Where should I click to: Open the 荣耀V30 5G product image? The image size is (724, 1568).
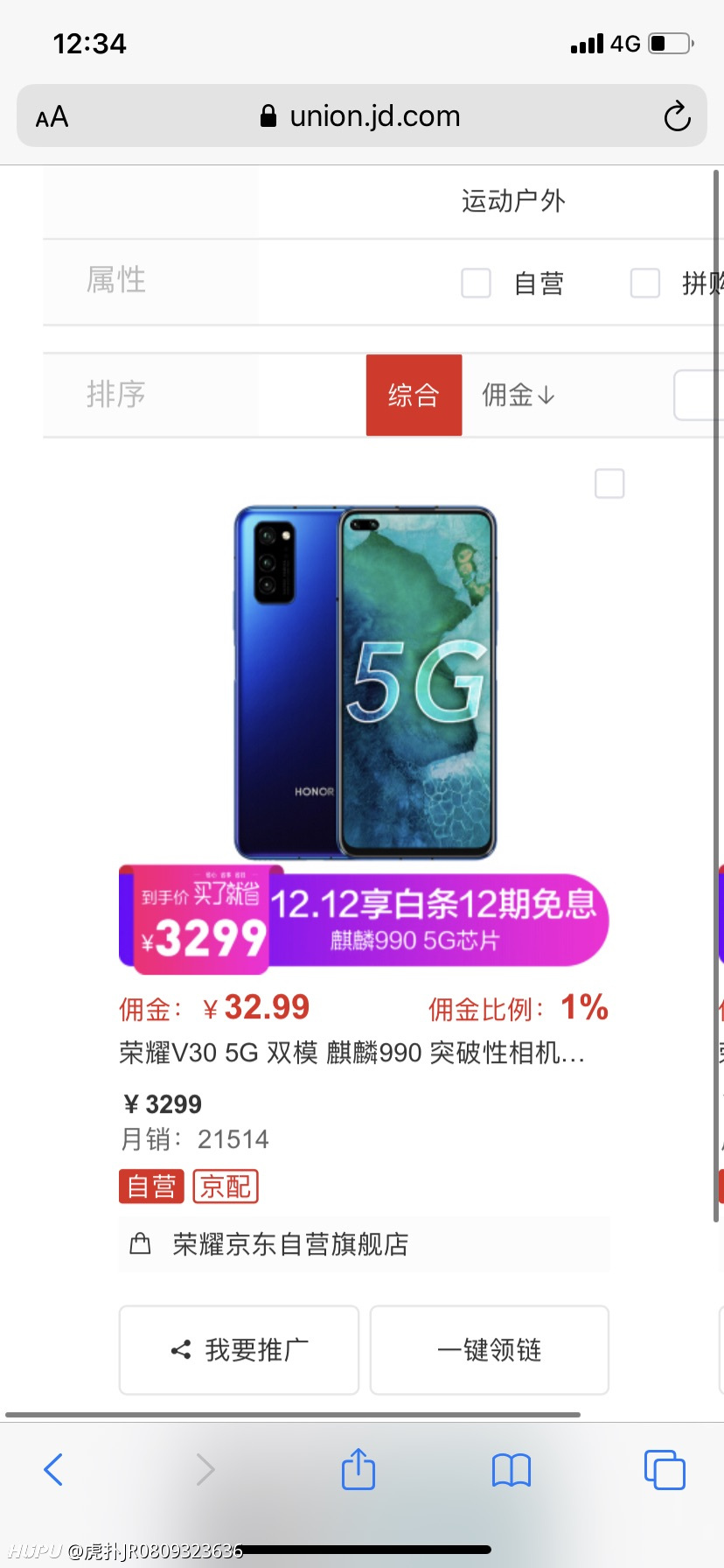[365, 682]
